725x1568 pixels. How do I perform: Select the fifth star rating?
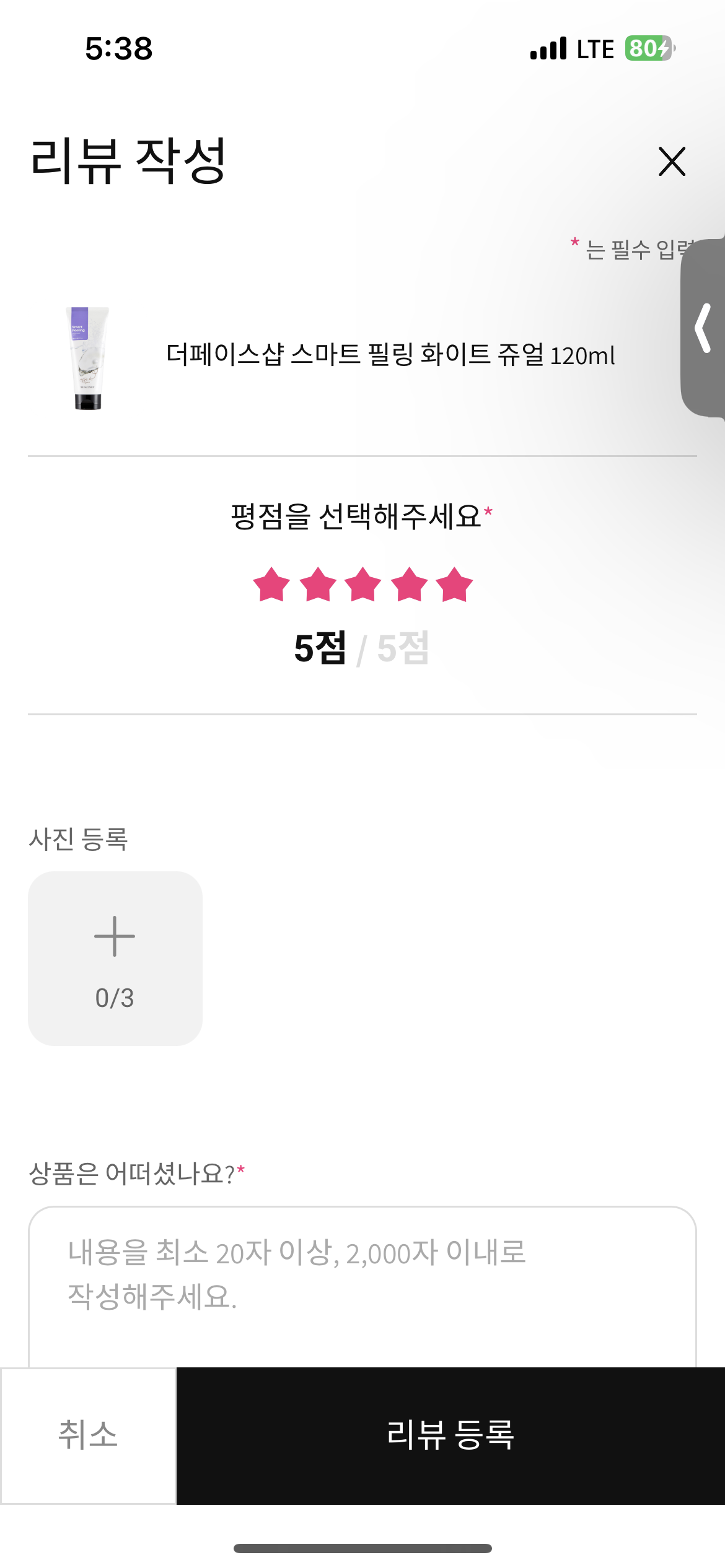(454, 585)
